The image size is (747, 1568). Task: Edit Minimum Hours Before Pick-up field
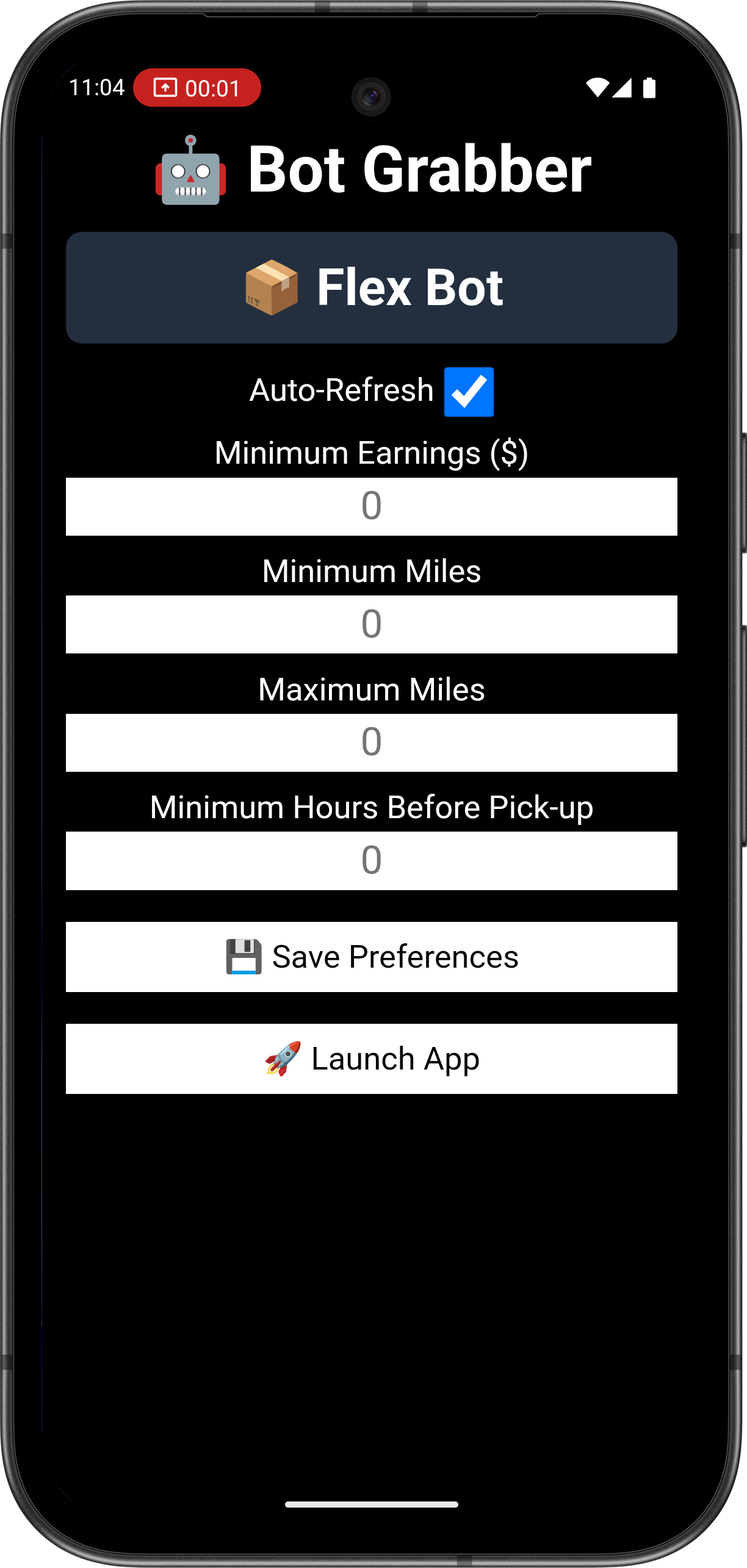[371, 860]
